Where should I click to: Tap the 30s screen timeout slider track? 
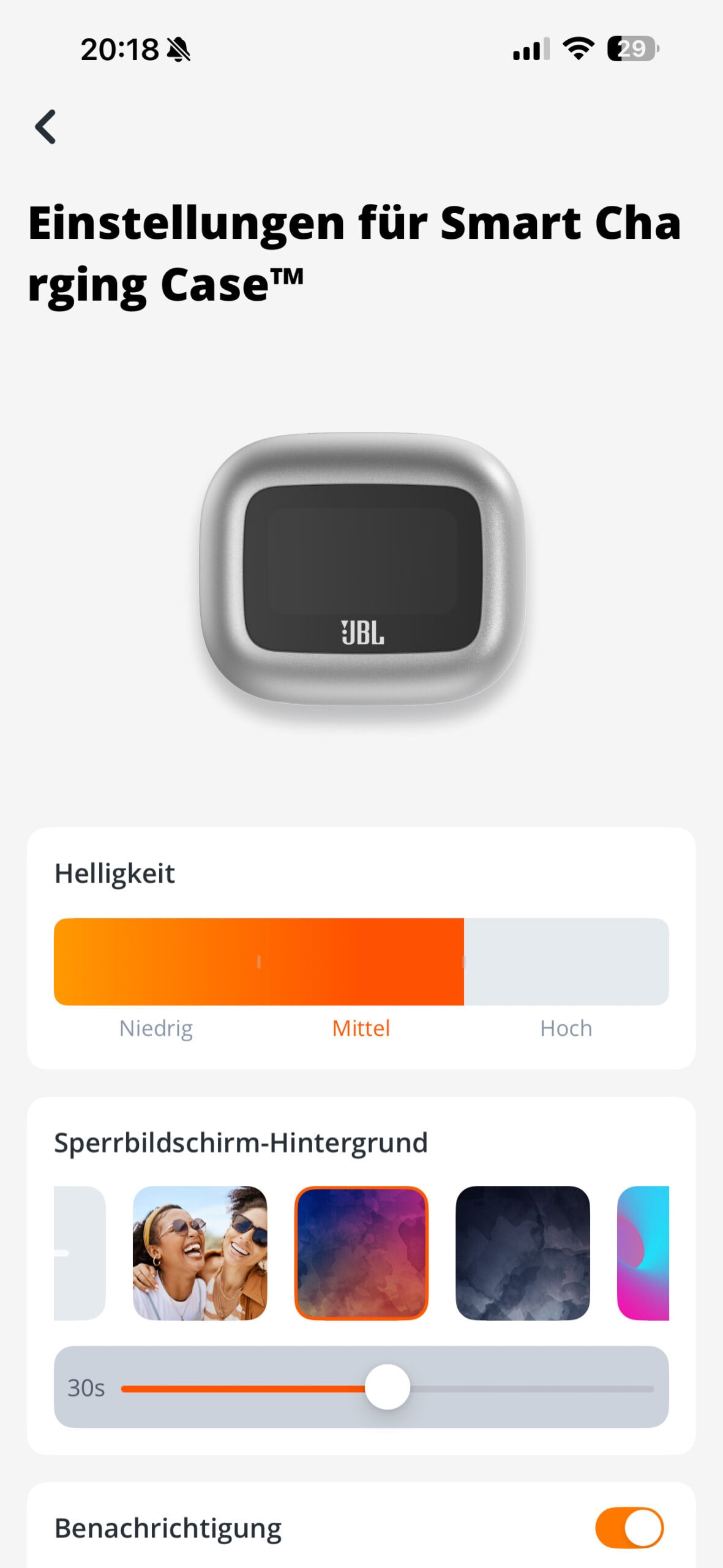point(520,1388)
